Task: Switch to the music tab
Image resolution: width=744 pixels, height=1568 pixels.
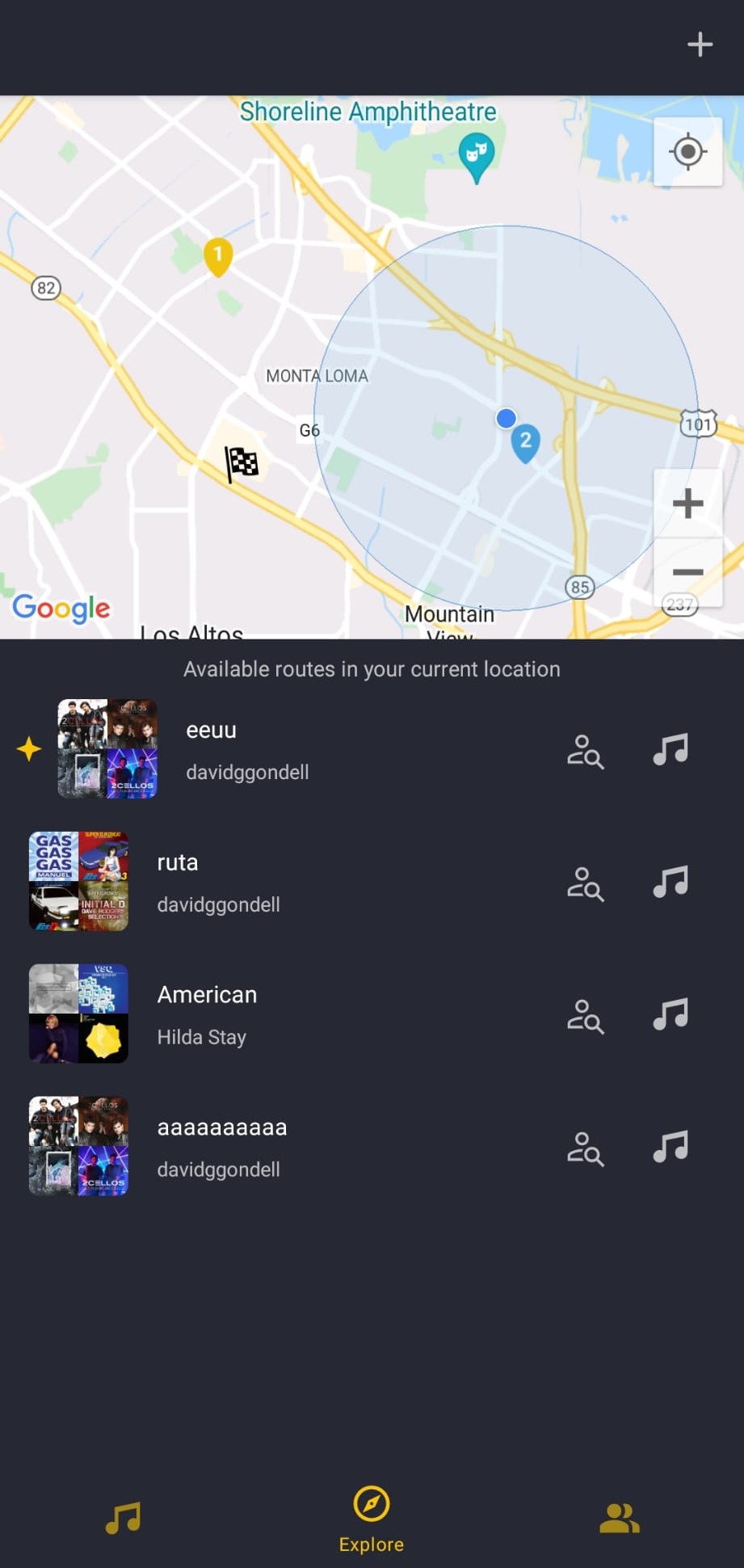Action: (124, 1518)
